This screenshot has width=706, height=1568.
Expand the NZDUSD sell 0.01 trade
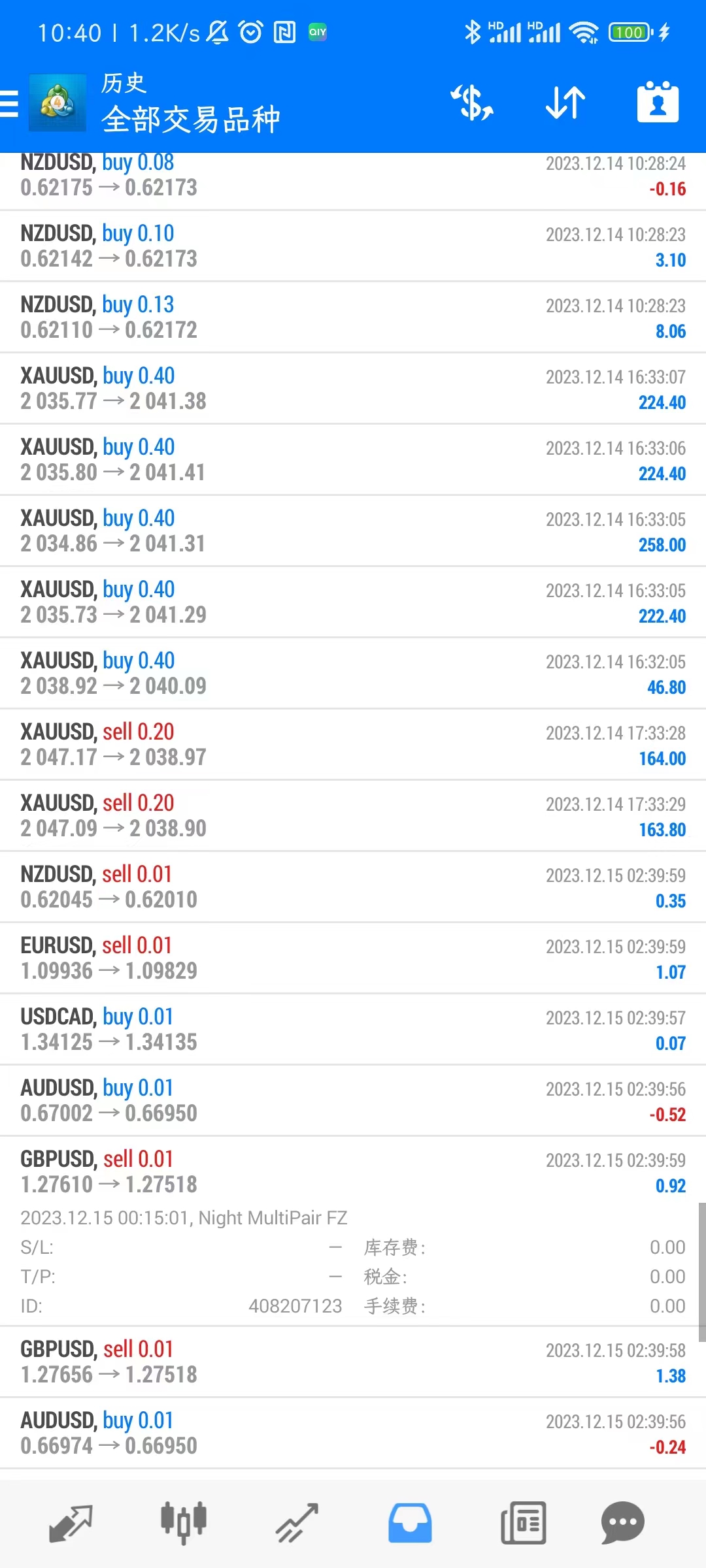pos(353,887)
